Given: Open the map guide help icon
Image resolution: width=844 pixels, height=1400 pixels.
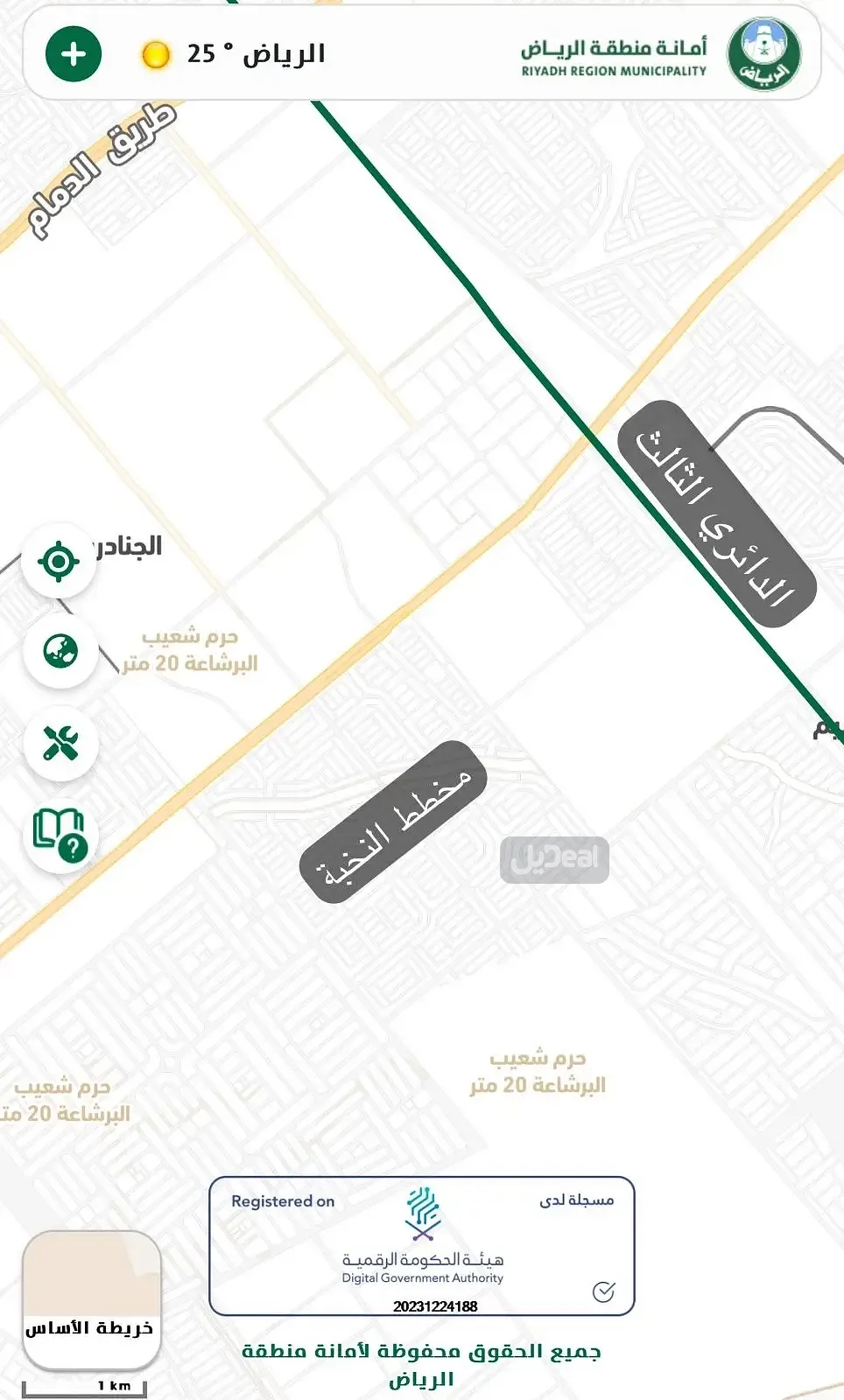Looking at the screenshot, I should 60,836.
